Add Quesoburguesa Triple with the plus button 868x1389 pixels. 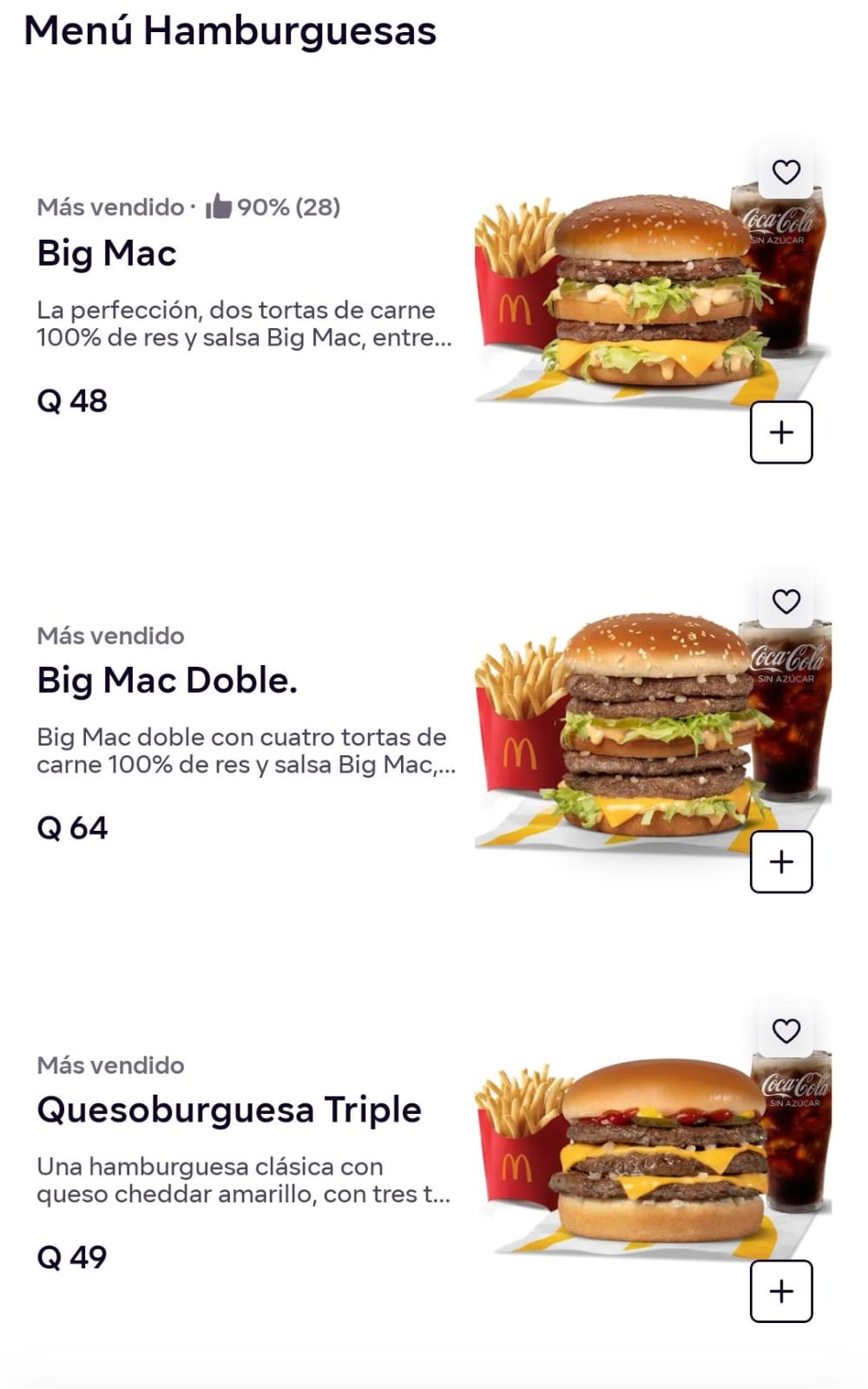(x=781, y=1291)
